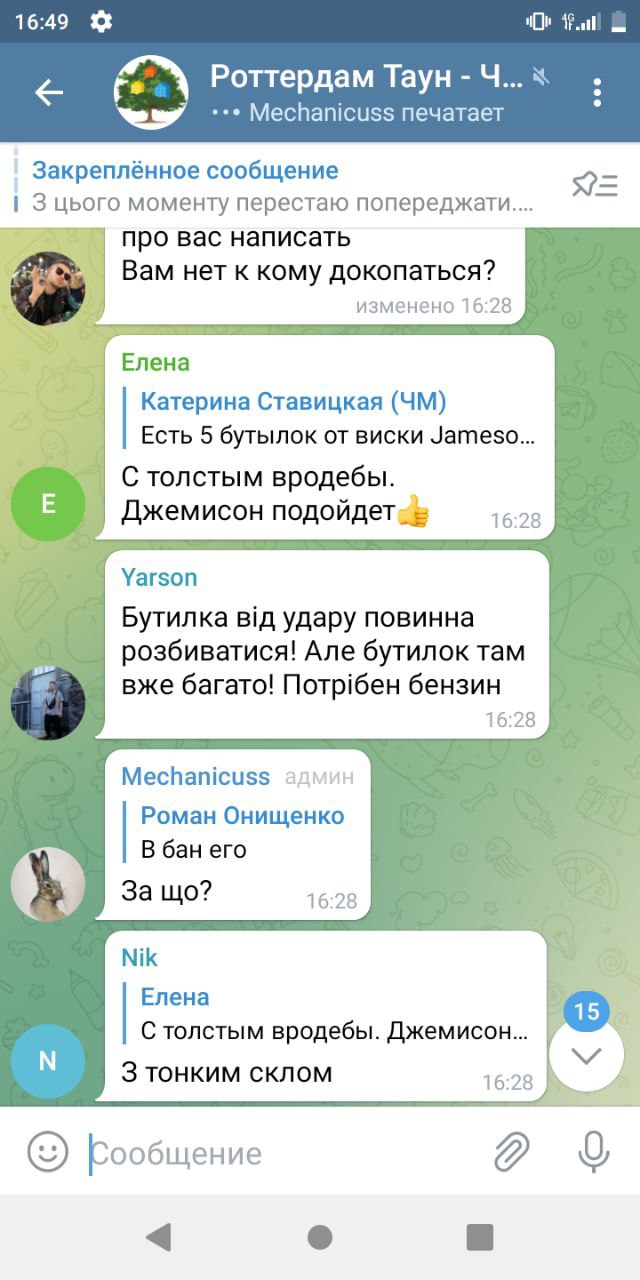Open Mechanicuss rabbit avatar
The width and height of the screenshot is (640, 1280).
48,884
